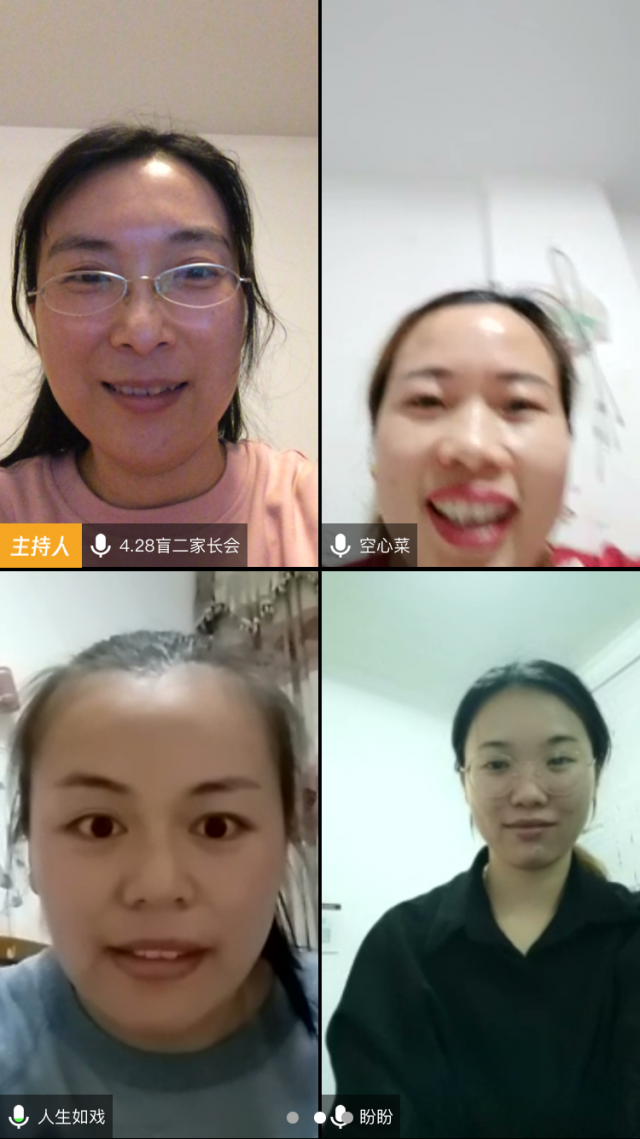This screenshot has width=640, height=1139.
Task: Open the 空心菜 participant video tile
Action: point(480,283)
